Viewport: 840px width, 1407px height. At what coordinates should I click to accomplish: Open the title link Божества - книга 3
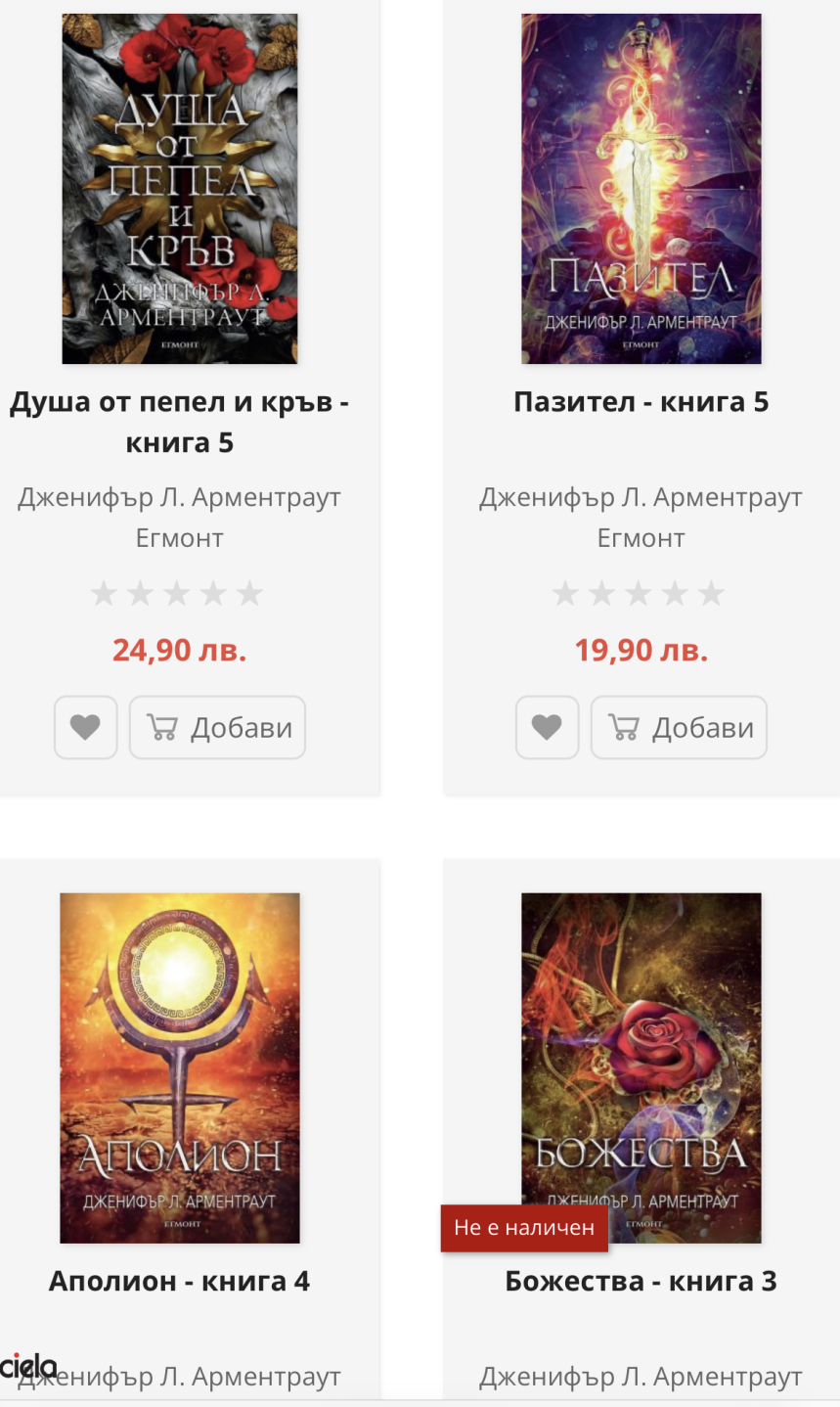(x=641, y=1281)
